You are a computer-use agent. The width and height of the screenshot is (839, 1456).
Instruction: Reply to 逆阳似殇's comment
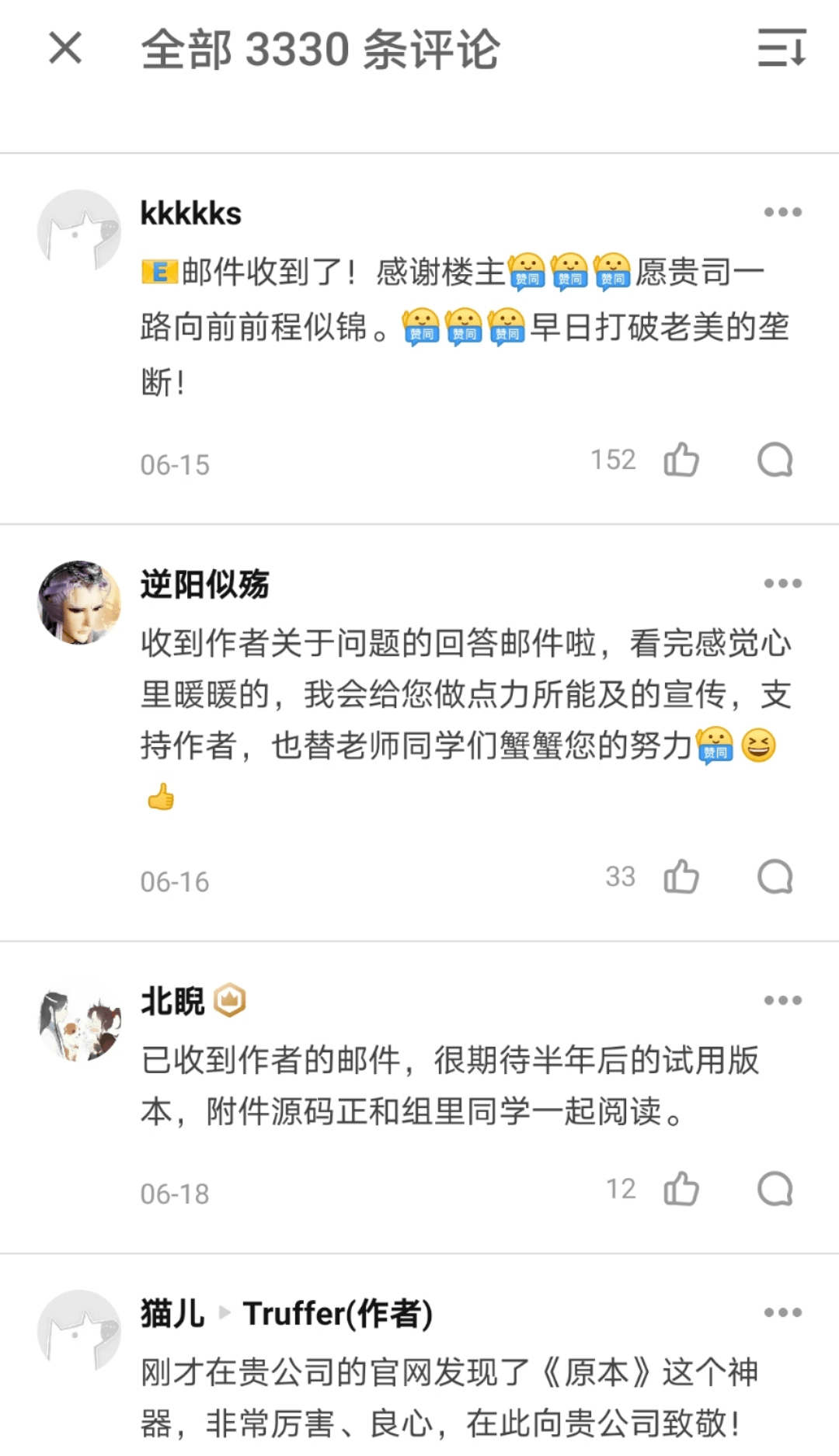pyautogui.click(x=775, y=877)
